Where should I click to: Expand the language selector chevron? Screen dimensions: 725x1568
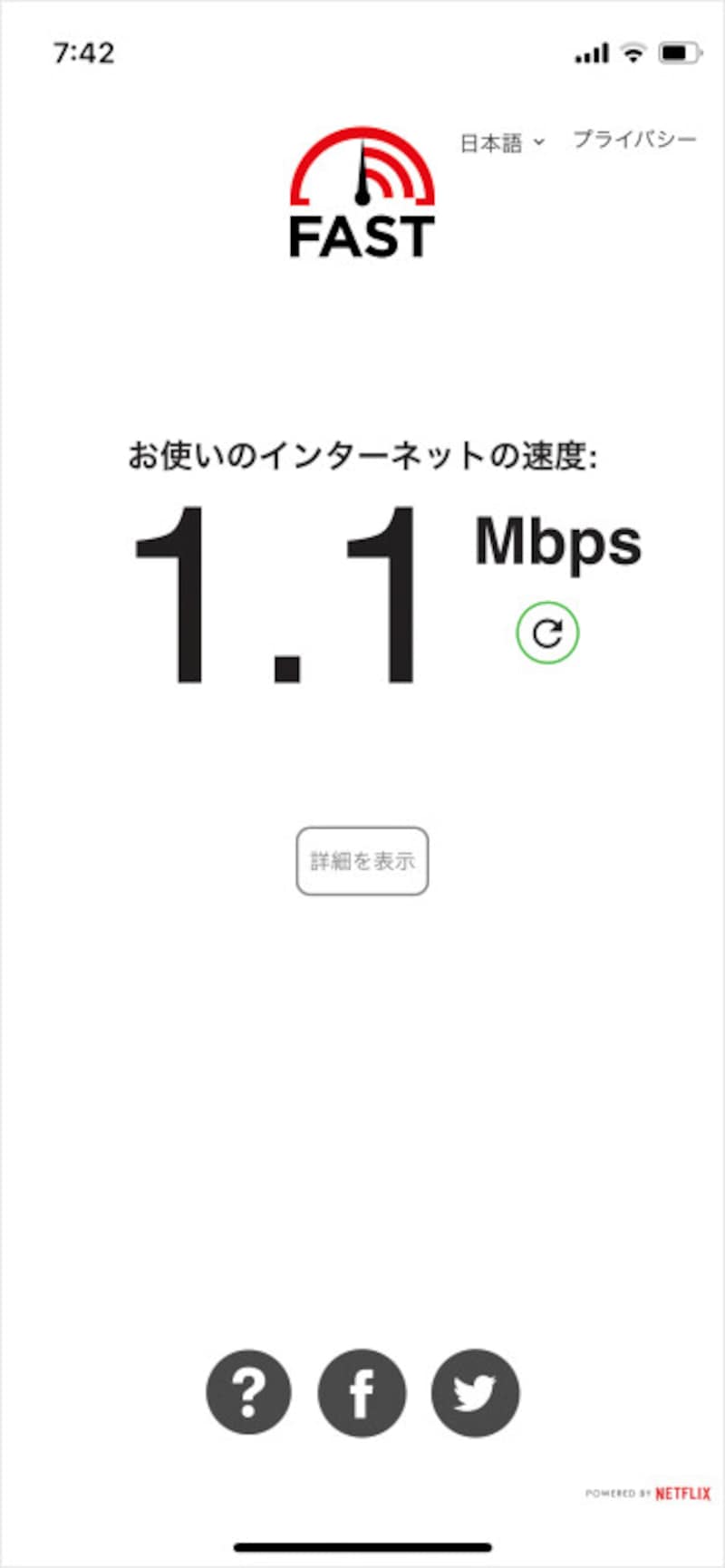538,143
